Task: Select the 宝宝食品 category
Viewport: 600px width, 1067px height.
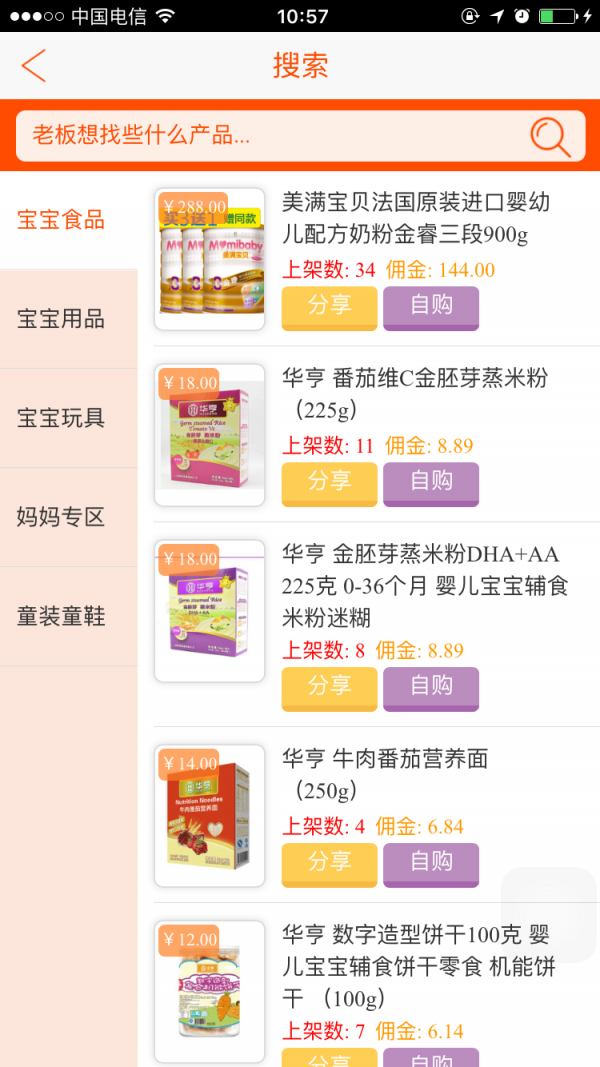Action: click(62, 220)
